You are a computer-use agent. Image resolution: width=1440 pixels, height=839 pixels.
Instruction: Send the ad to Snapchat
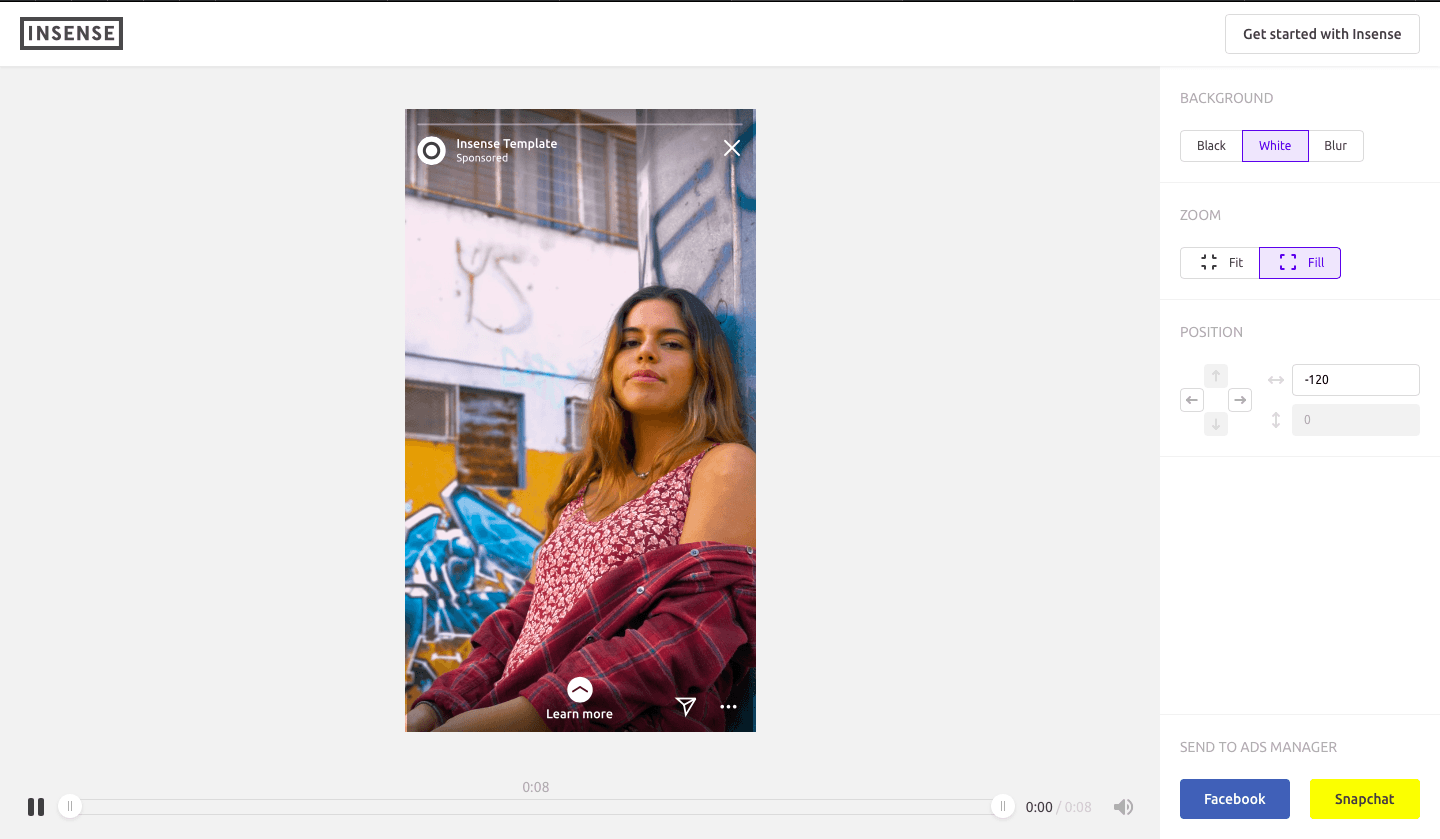pos(1364,799)
